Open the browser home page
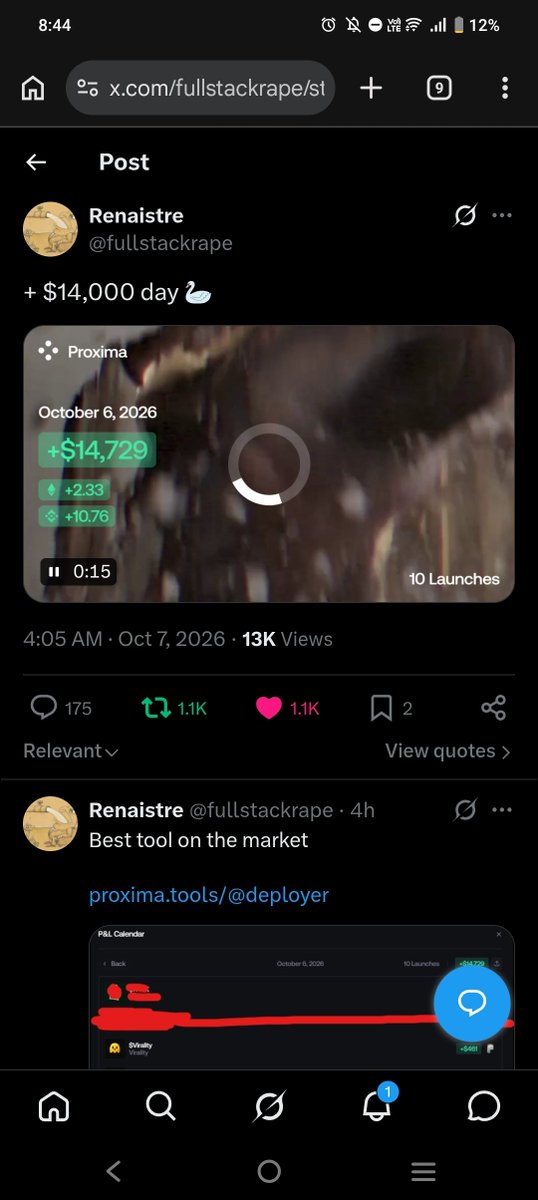 click(33, 88)
